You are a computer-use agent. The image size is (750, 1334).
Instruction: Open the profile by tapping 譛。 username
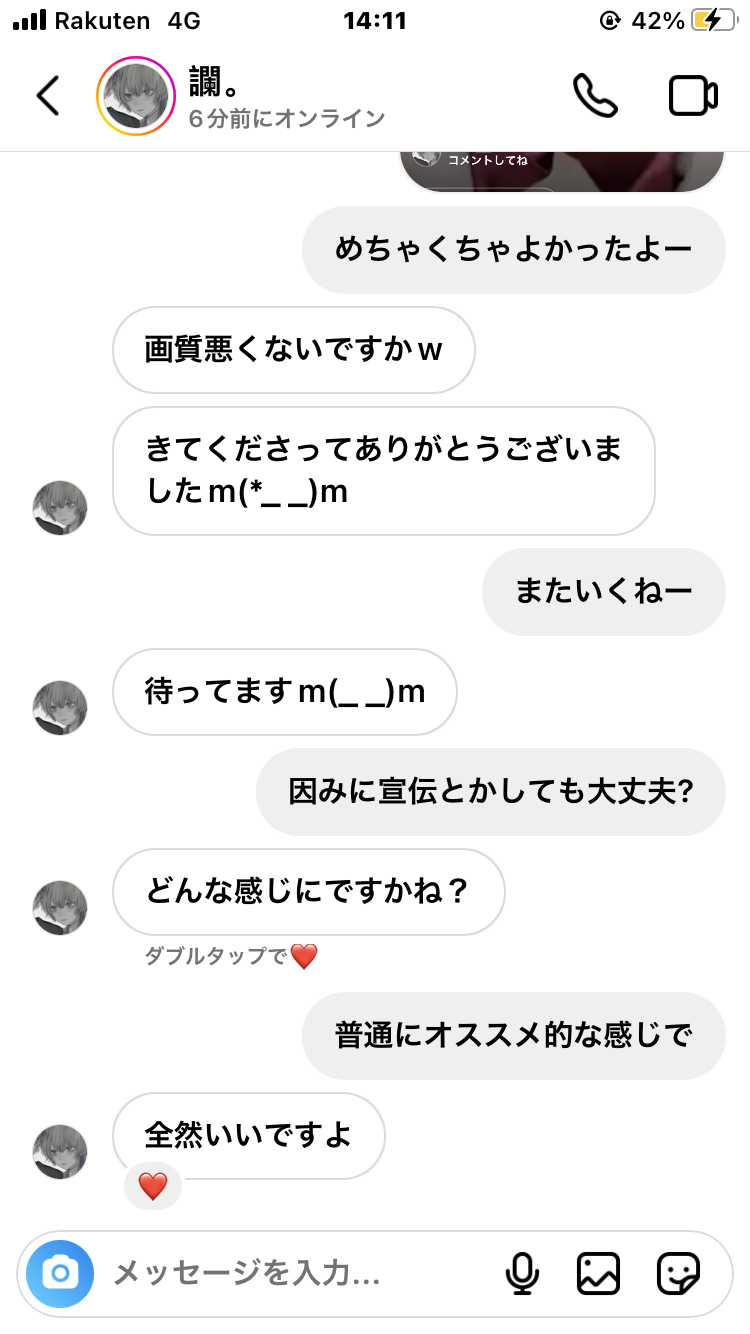[208, 80]
